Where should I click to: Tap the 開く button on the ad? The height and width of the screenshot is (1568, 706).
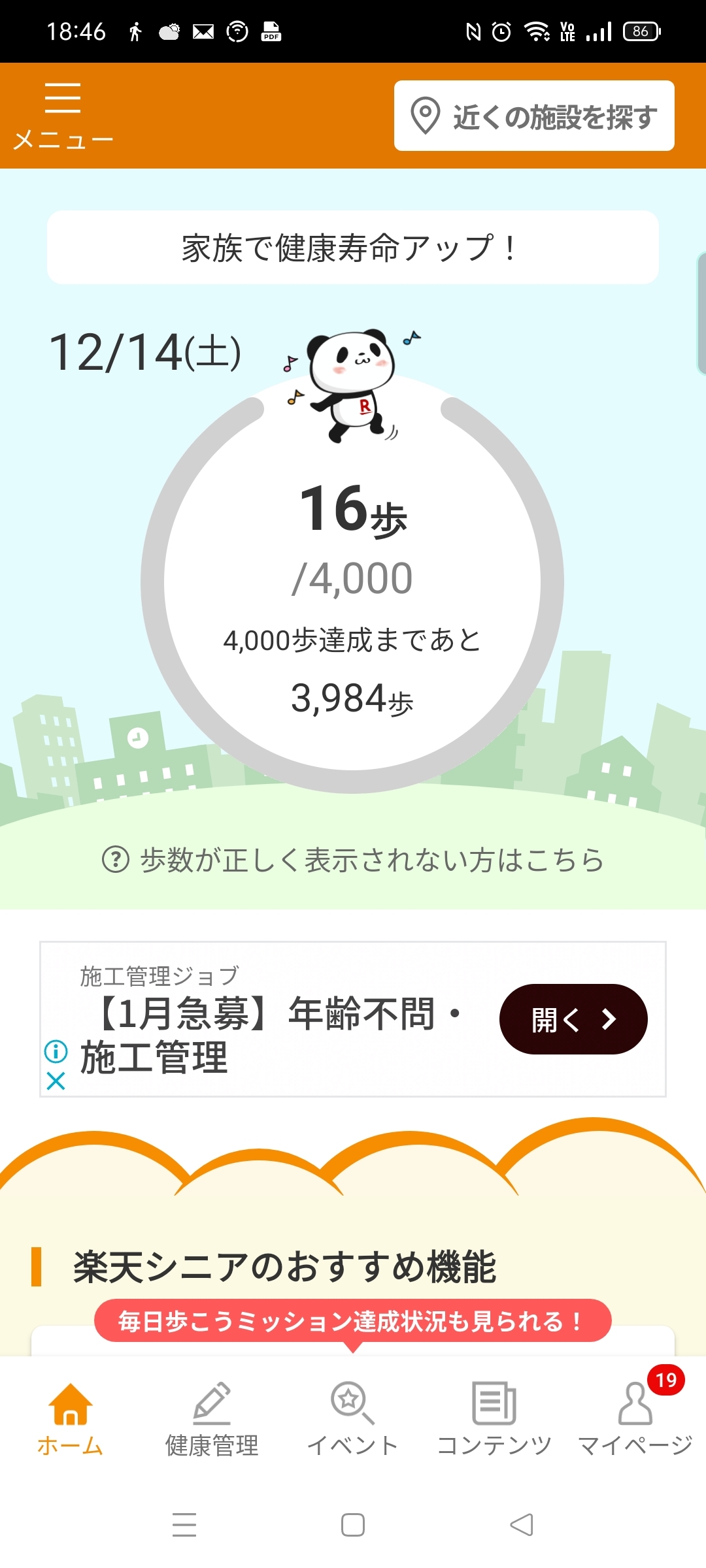(573, 1019)
